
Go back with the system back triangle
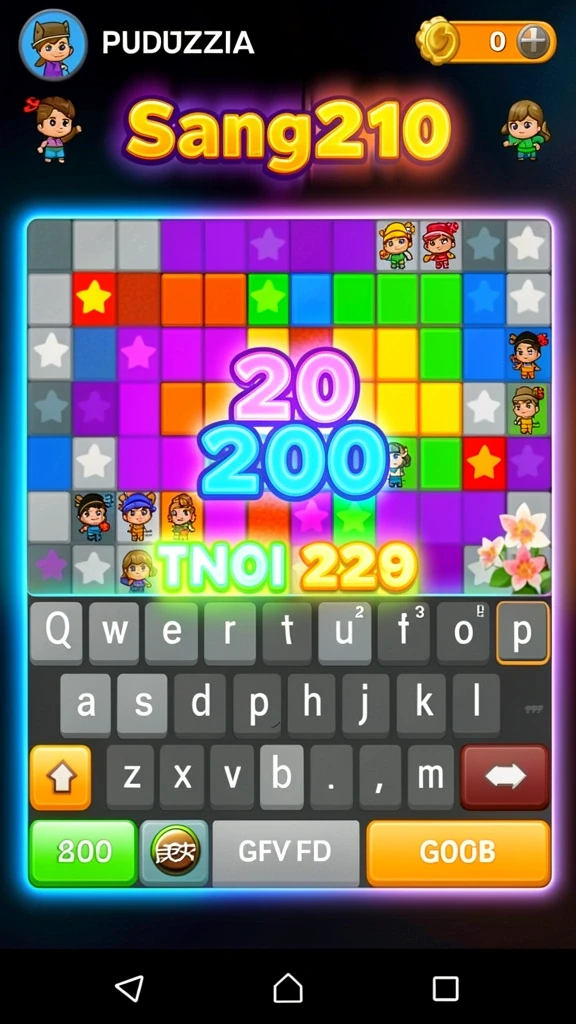(129, 988)
